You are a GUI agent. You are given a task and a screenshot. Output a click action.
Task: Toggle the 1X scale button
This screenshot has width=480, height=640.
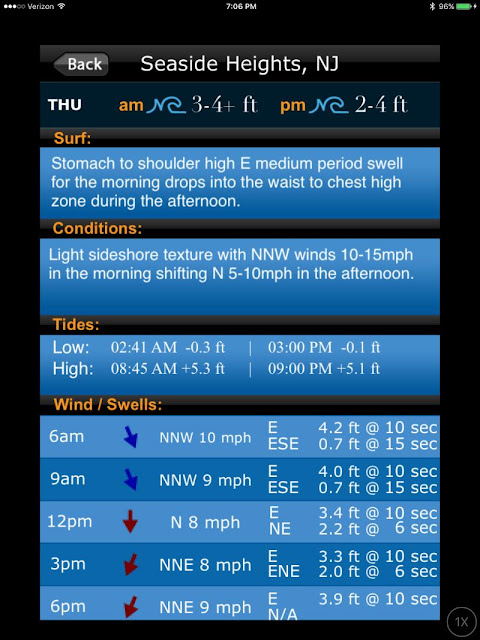point(461,622)
